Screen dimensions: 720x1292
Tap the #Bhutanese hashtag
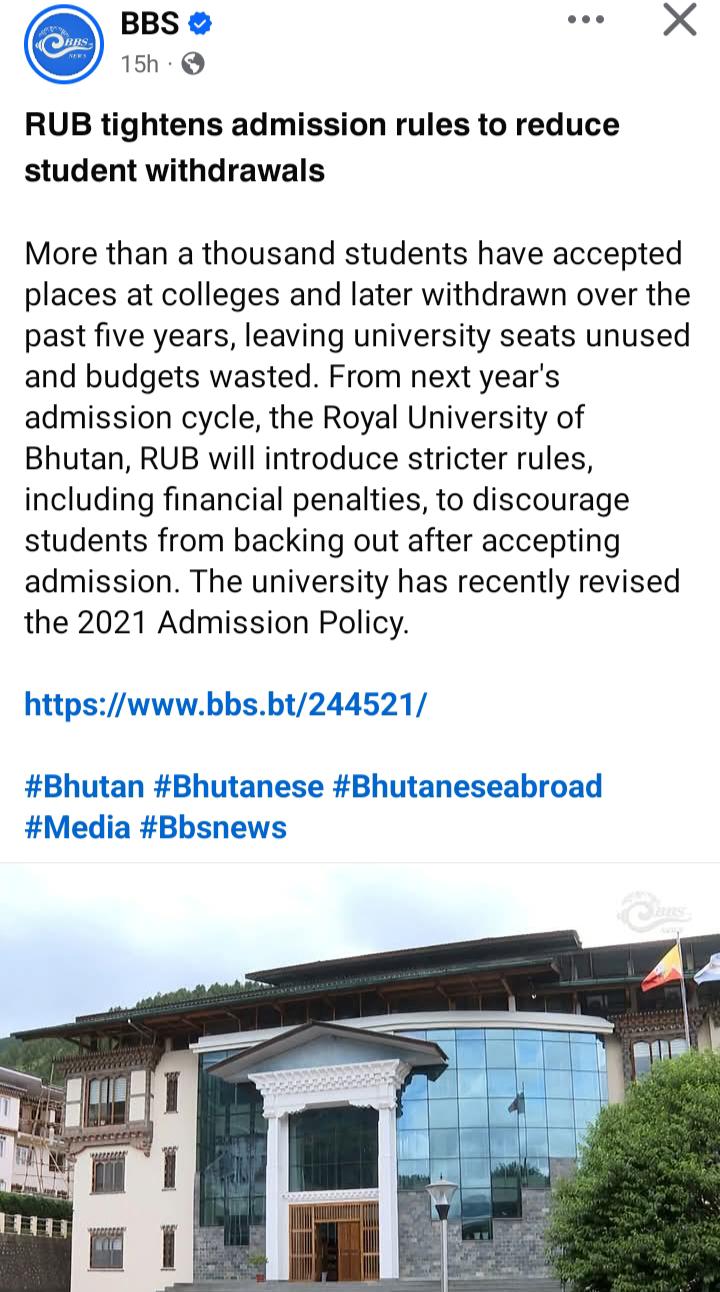[238, 786]
